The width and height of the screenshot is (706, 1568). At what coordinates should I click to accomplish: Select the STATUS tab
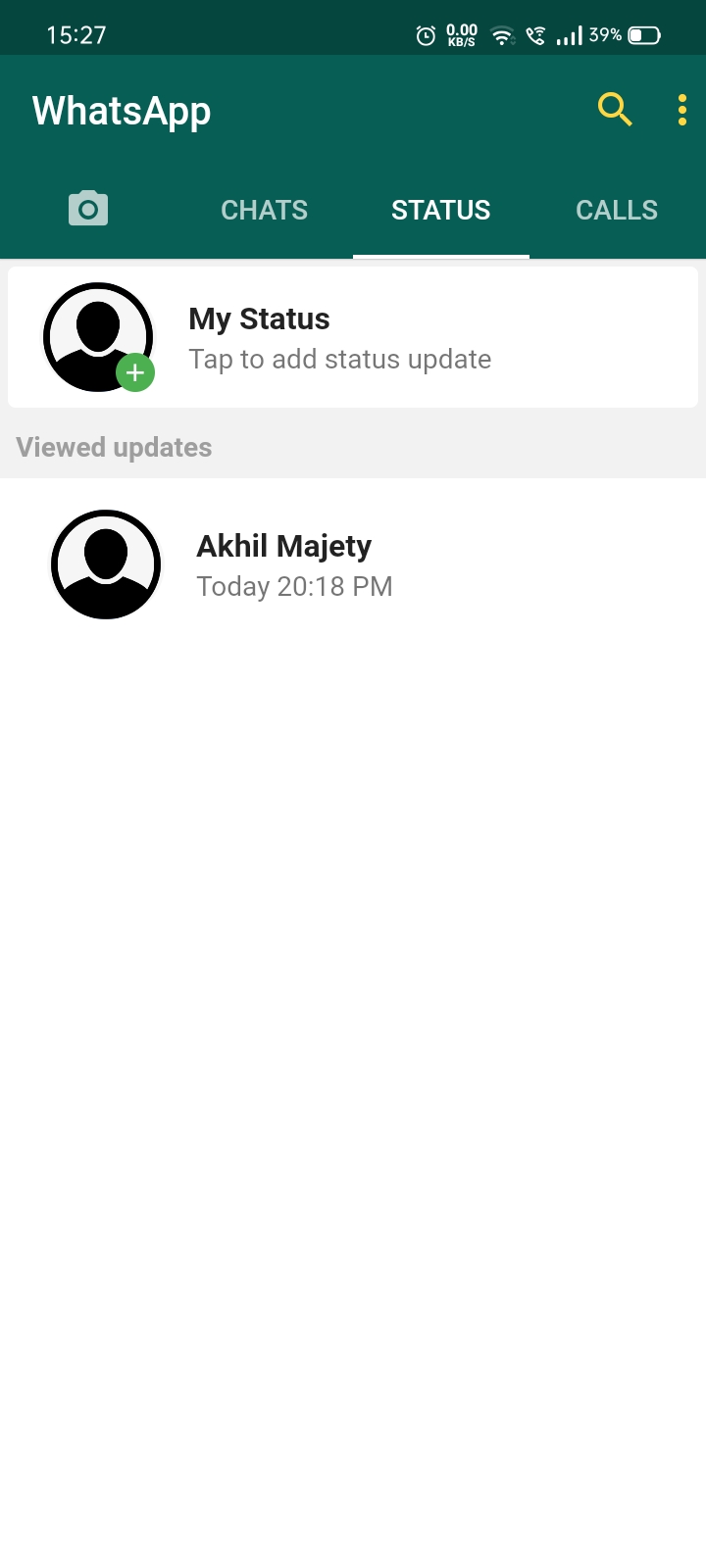[x=440, y=210]
